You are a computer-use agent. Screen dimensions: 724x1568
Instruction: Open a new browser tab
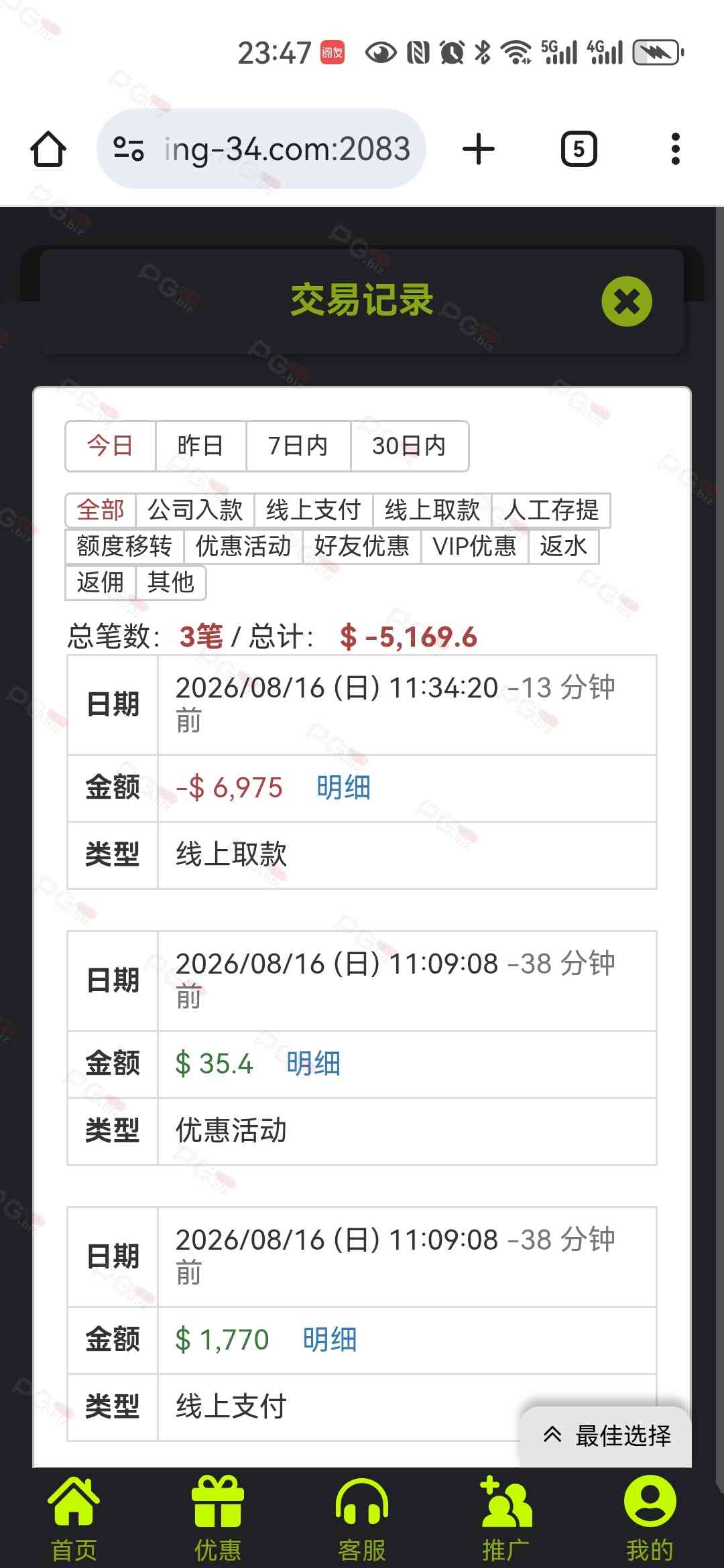pos(479,149)
